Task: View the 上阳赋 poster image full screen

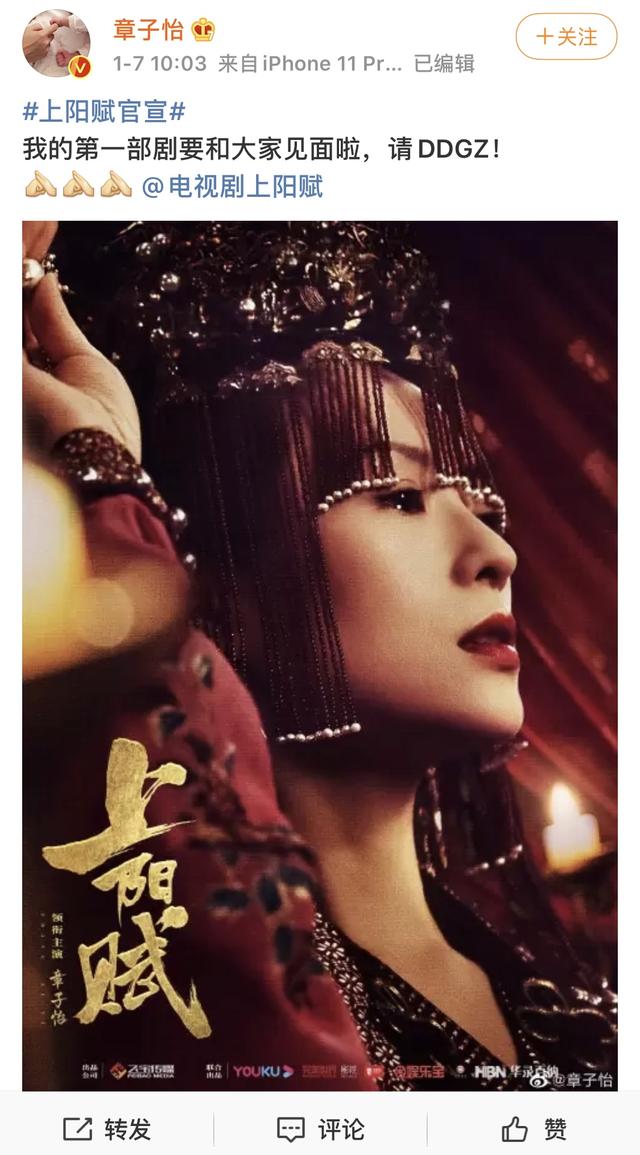Action: [x=320, y=655]
